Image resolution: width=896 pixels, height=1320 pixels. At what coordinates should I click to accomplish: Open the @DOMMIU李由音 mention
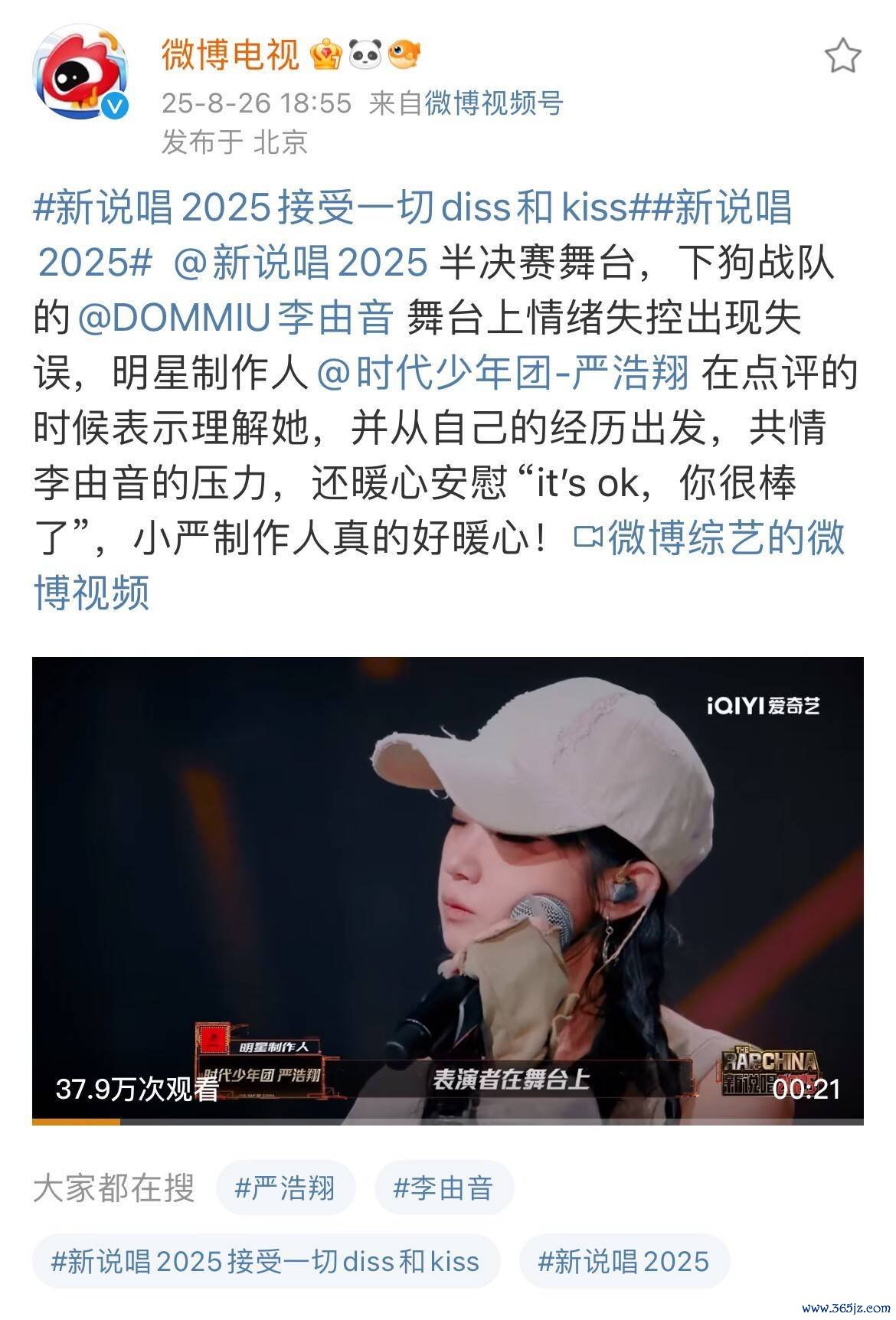(236, 318)
